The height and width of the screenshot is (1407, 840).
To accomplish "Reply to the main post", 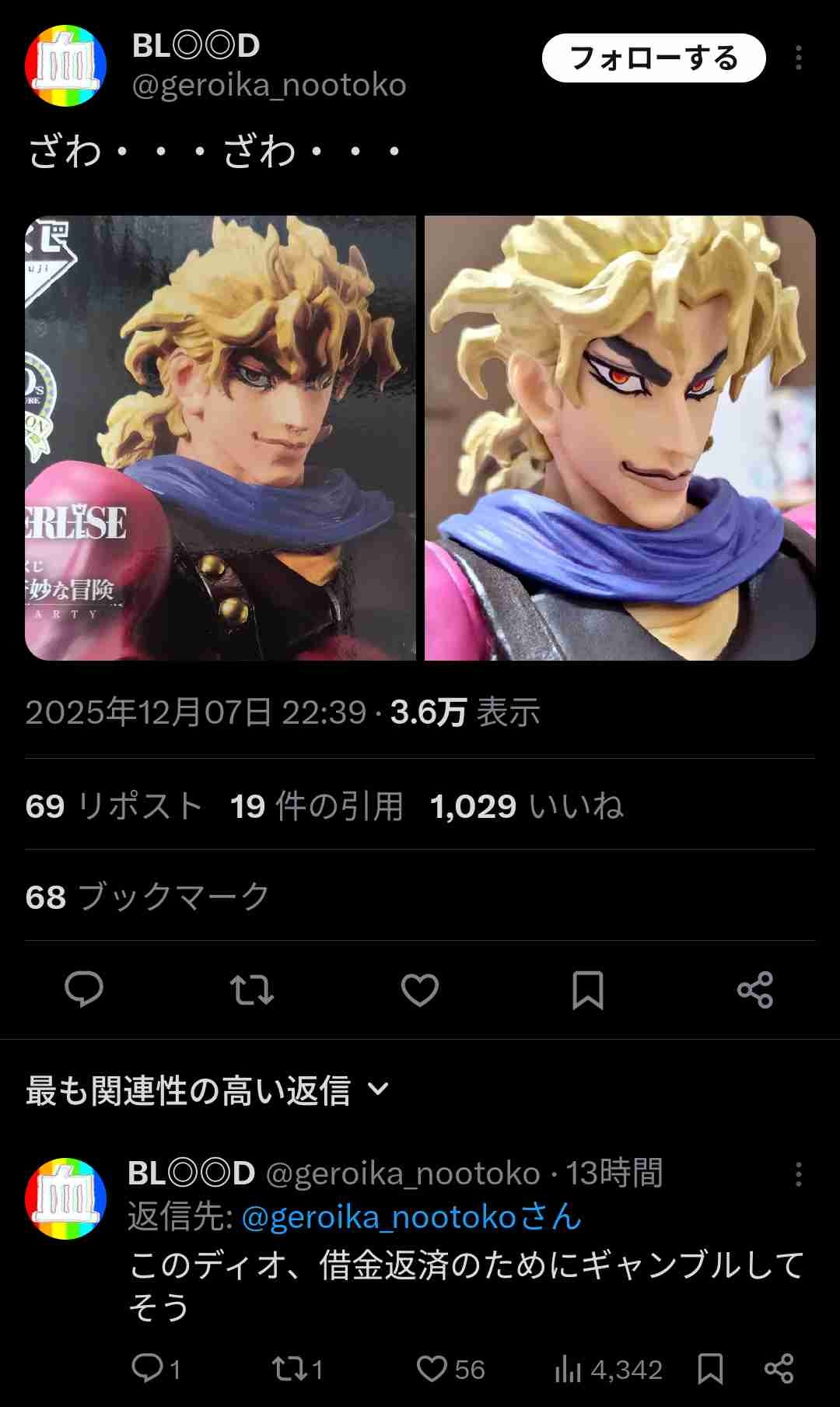I will click(84, 990).
